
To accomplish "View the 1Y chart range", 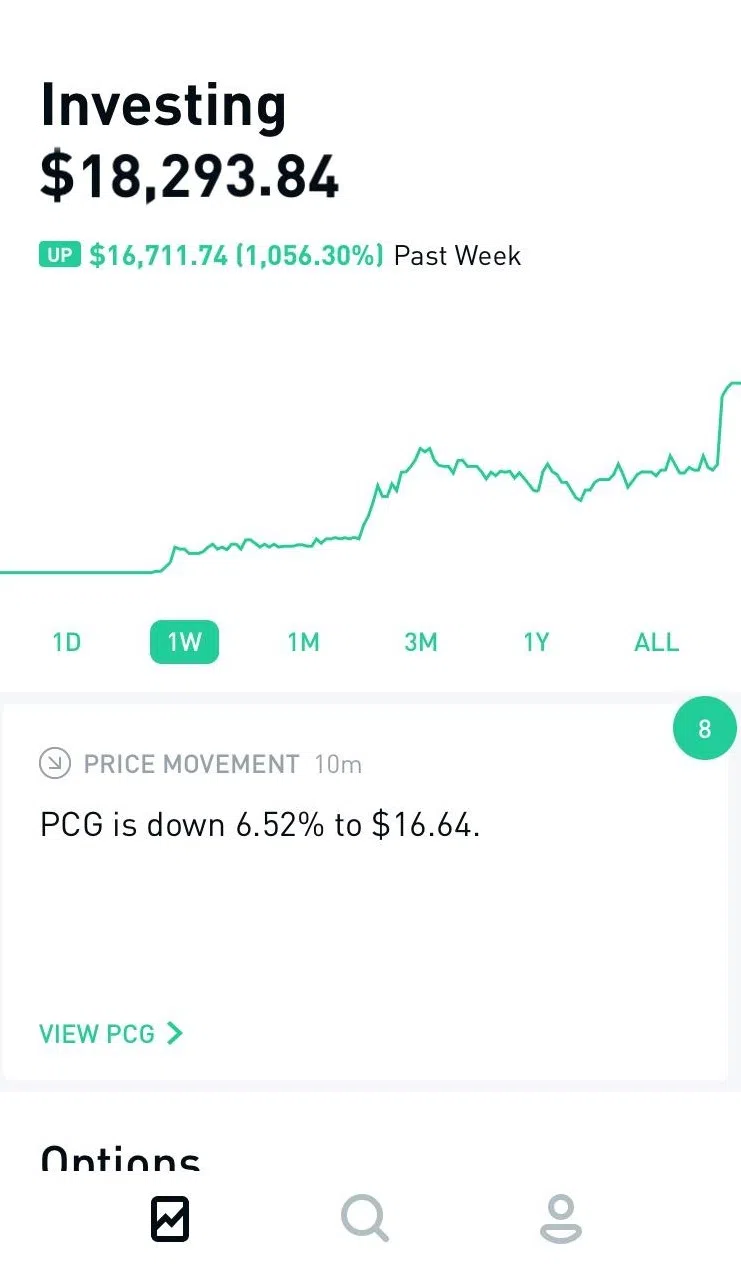I will pyautogui.click(x=537, y=642).
